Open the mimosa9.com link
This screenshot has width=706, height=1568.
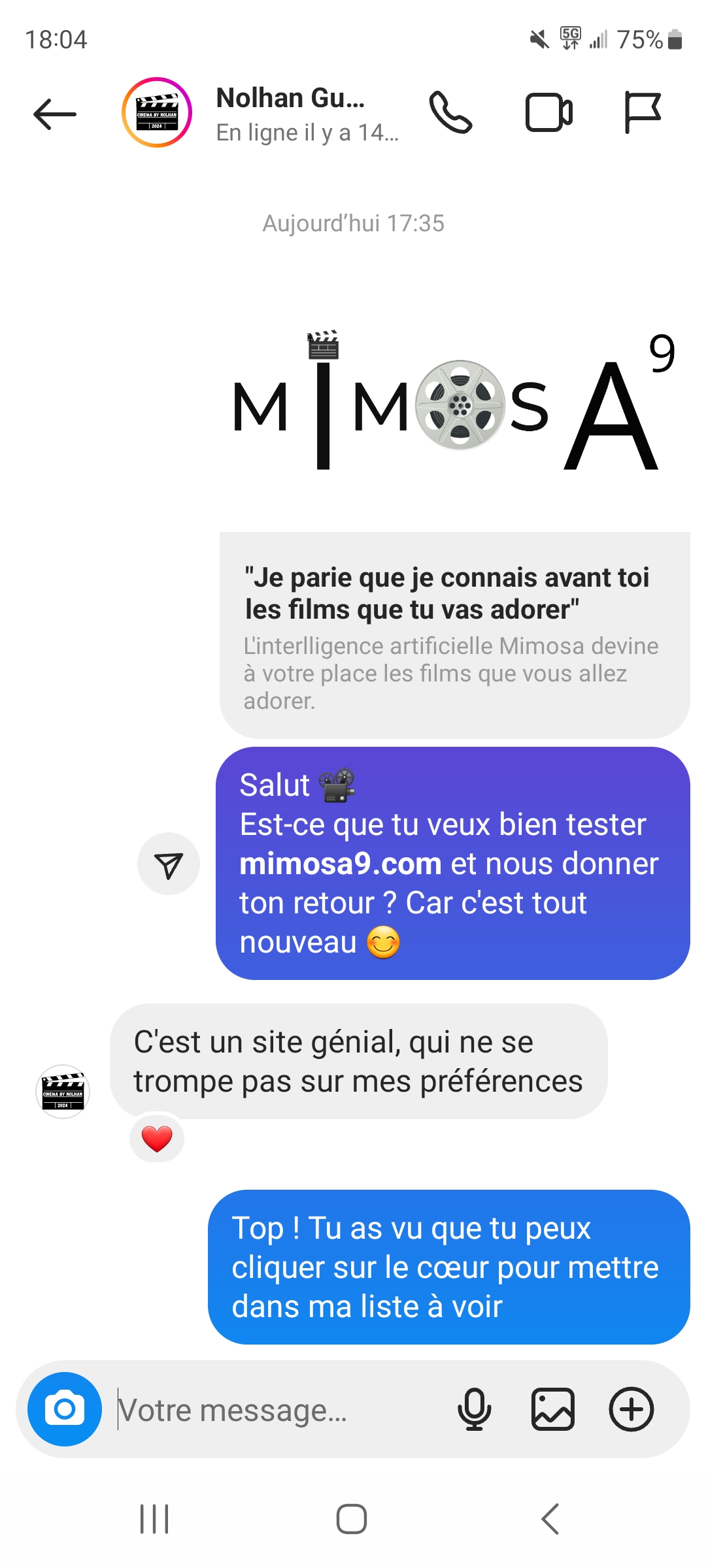pyautogui.click(x=340, y=864)
